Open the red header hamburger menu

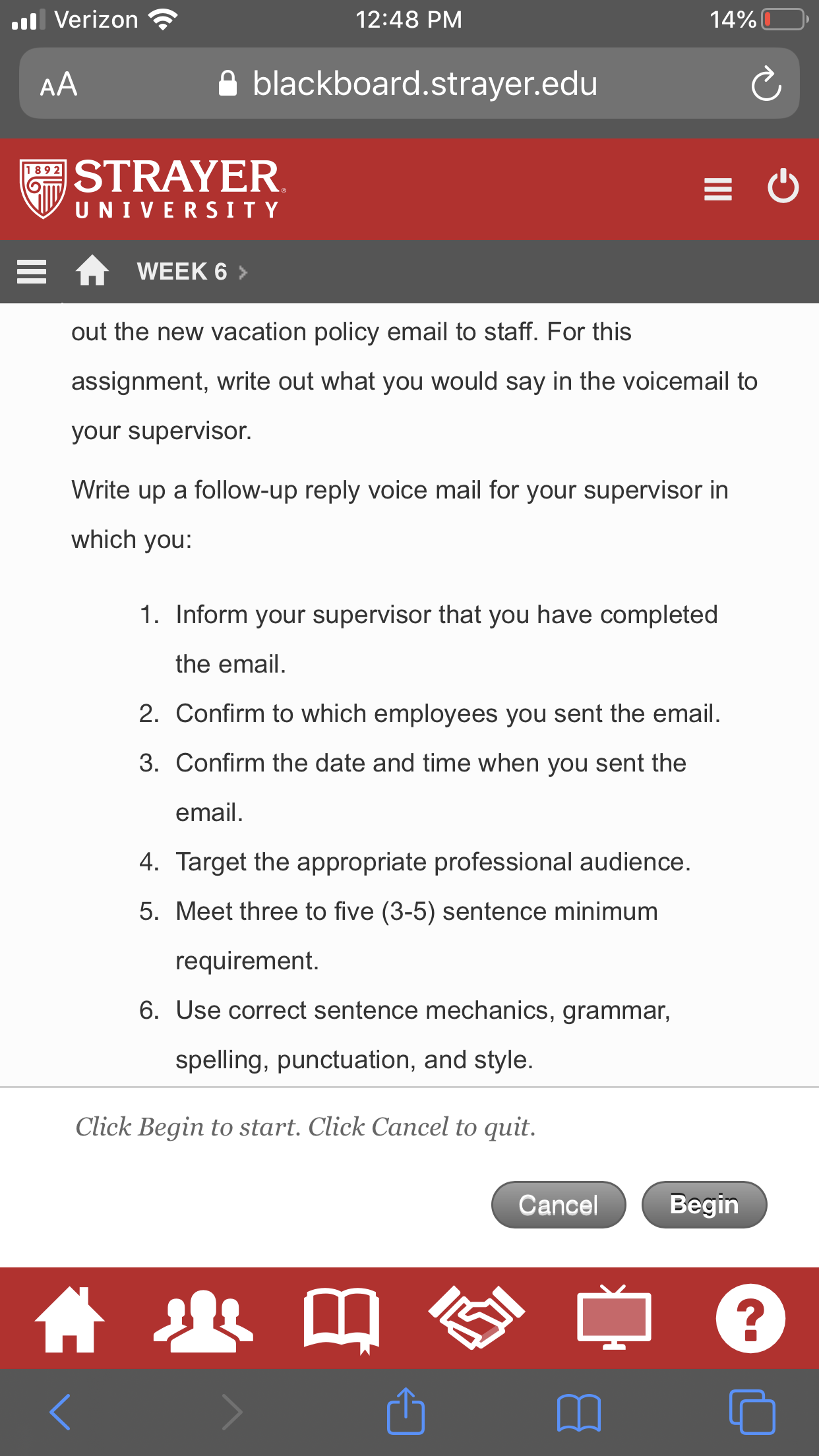[x=718, y=189]
